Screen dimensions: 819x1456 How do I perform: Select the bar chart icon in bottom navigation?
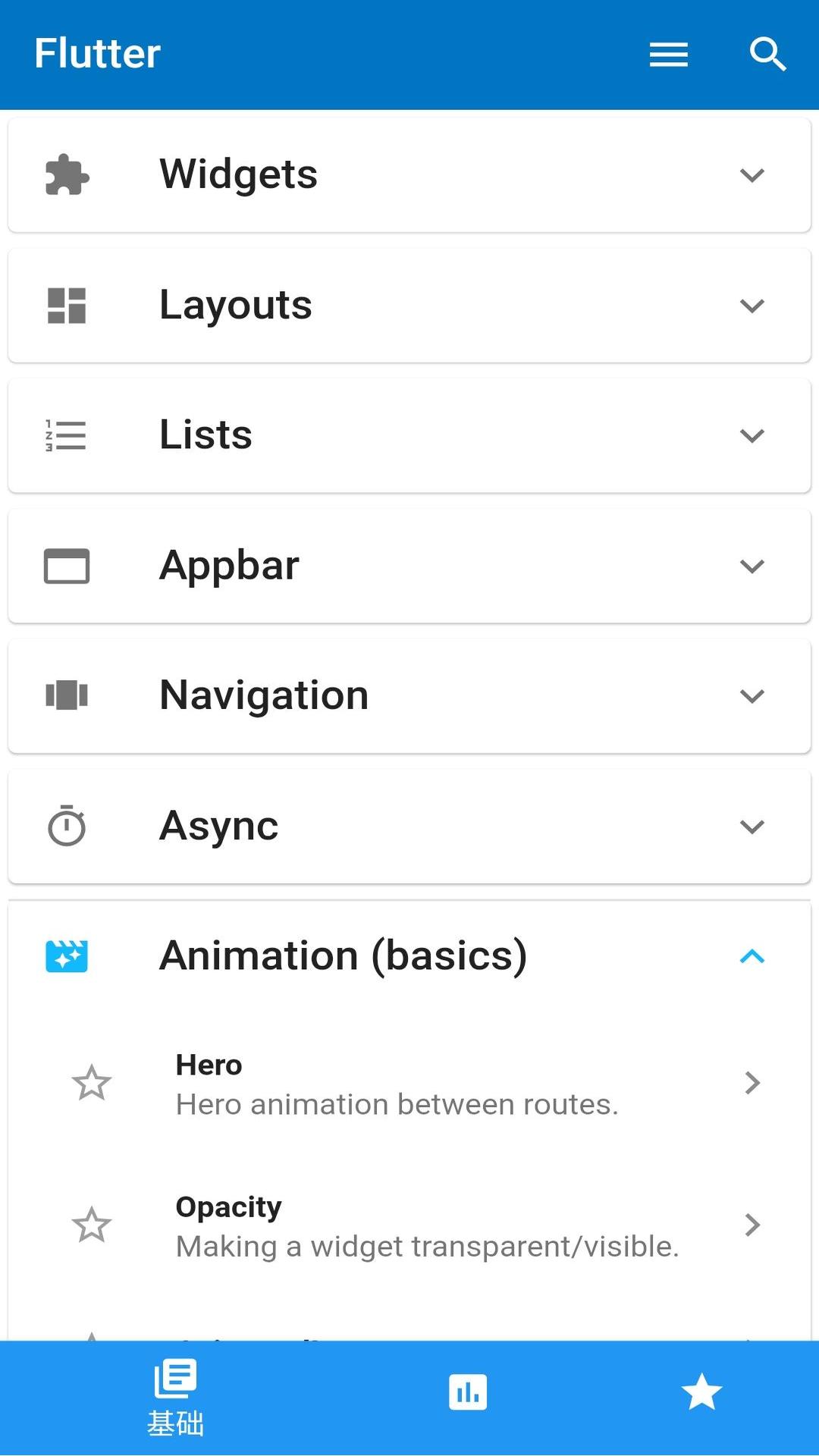[468, 1392]
